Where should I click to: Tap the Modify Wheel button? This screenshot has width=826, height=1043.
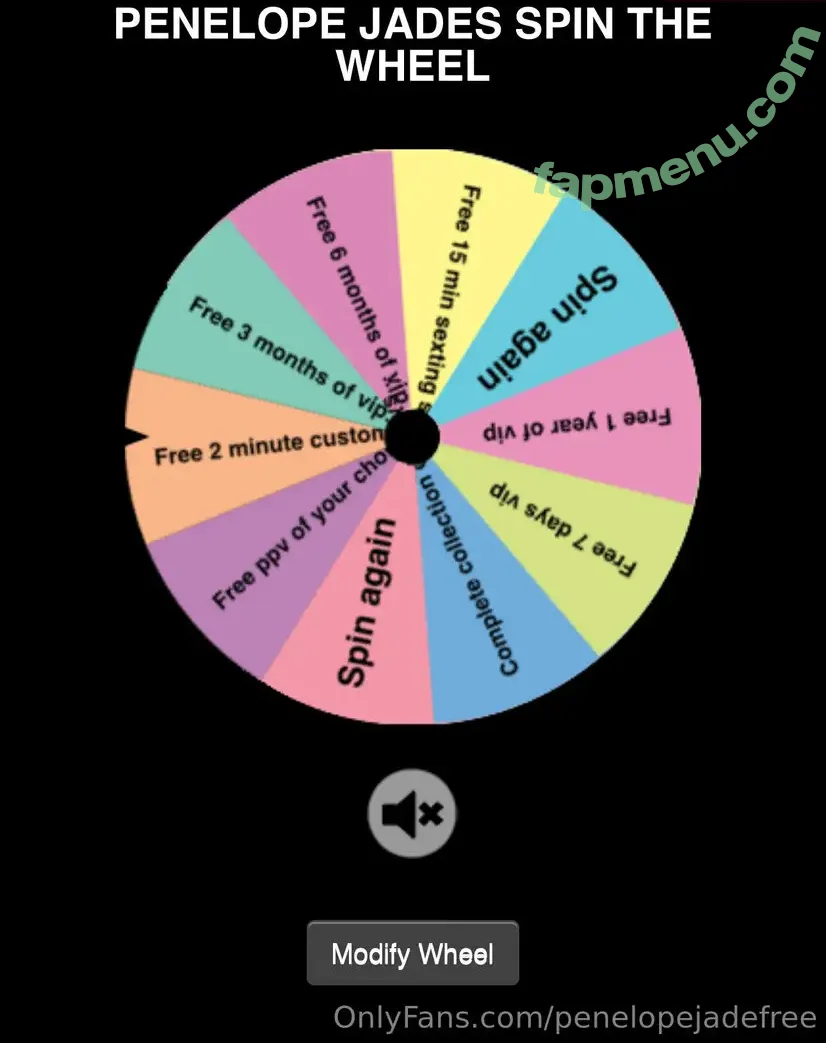412,953
